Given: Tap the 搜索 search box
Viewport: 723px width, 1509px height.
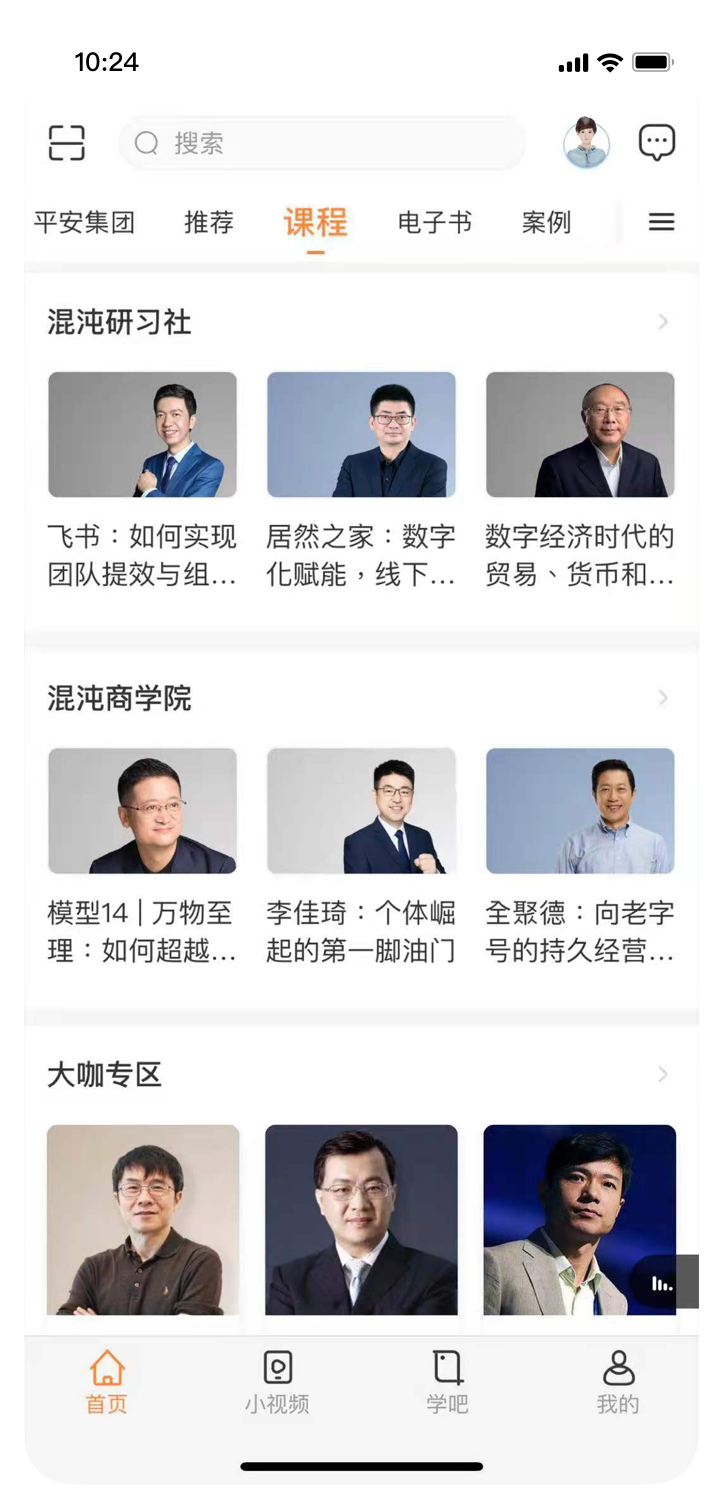Looking at the screenshot, I should click(322, 144).
